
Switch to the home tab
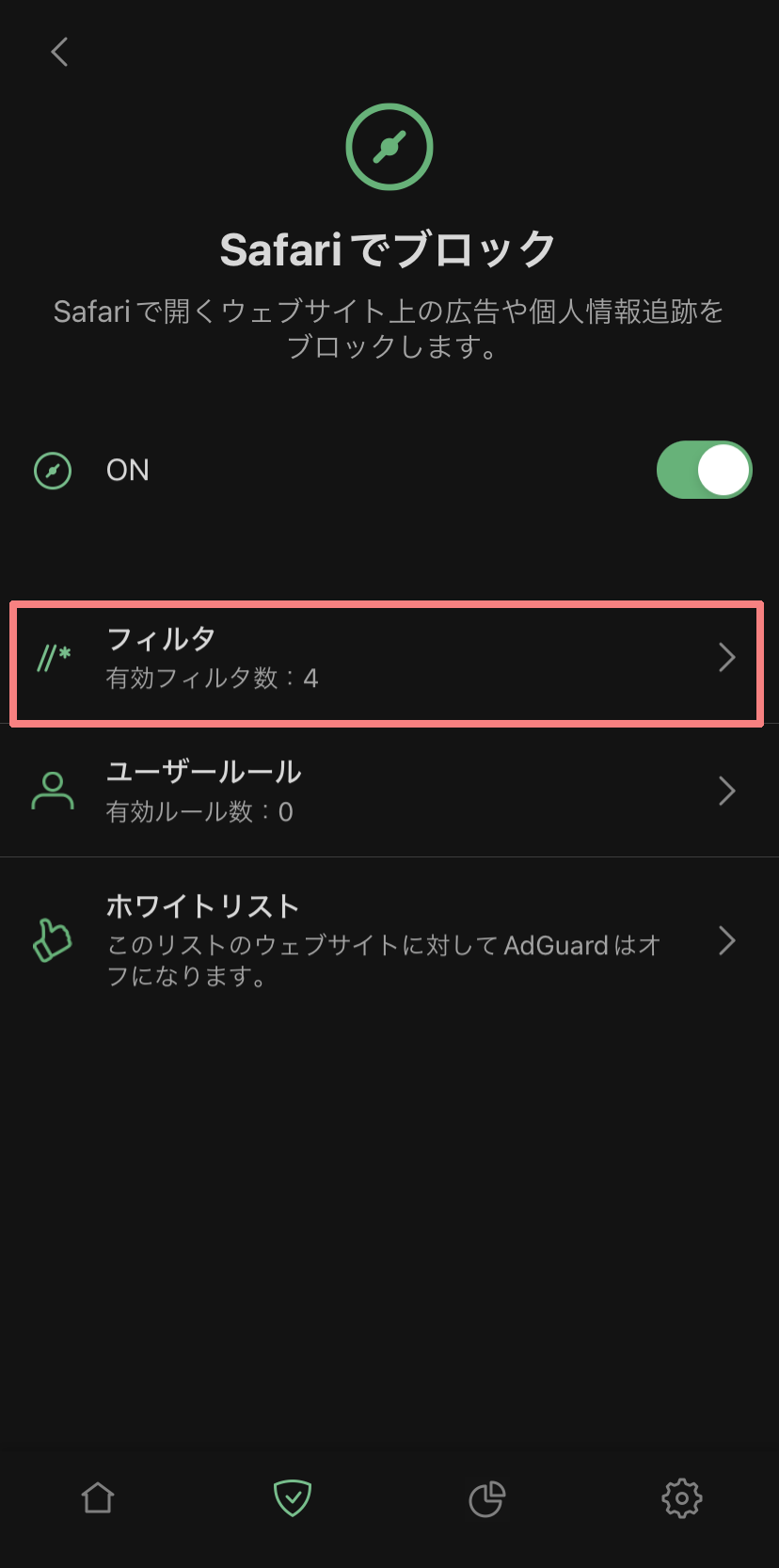[x=98, y=1497]
